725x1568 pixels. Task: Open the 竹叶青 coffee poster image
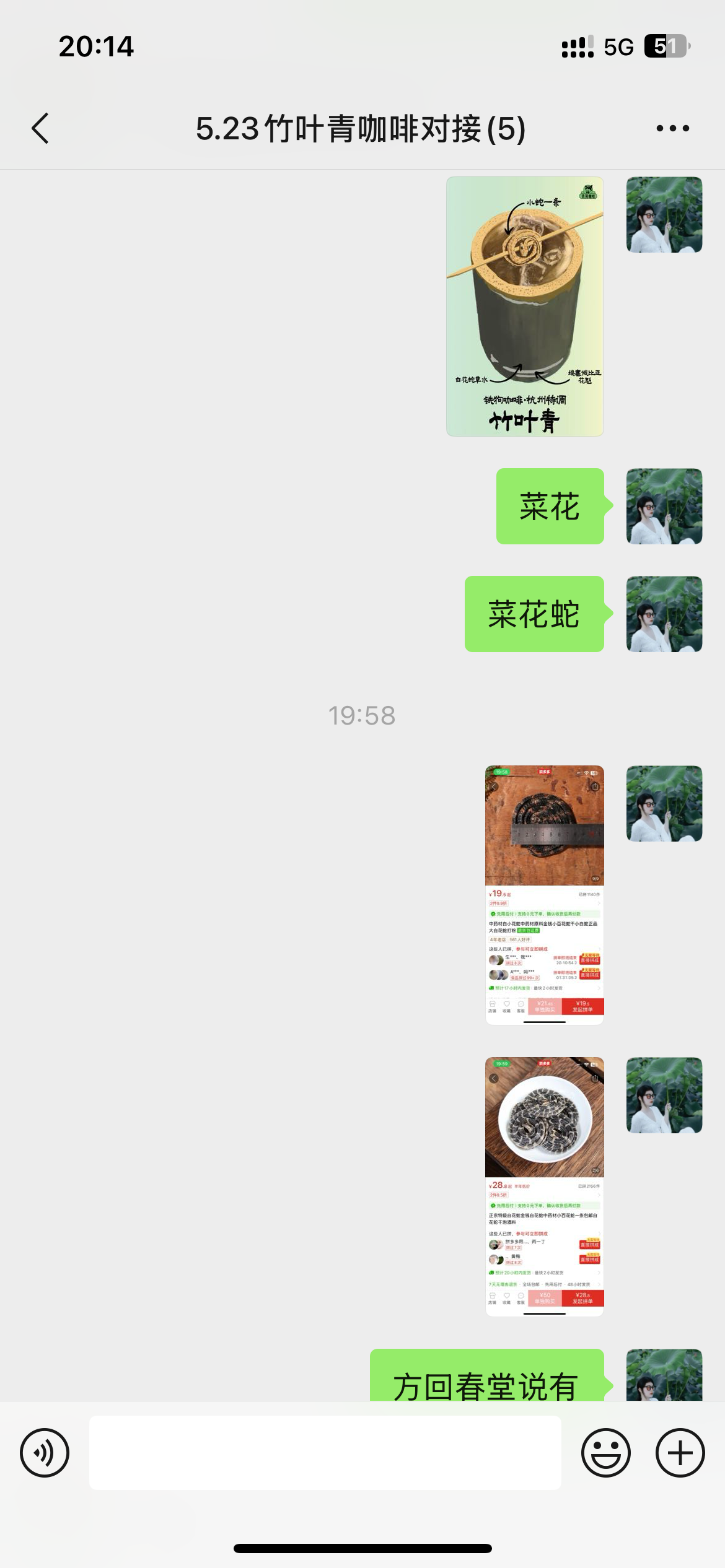click(x=525, y=307)
